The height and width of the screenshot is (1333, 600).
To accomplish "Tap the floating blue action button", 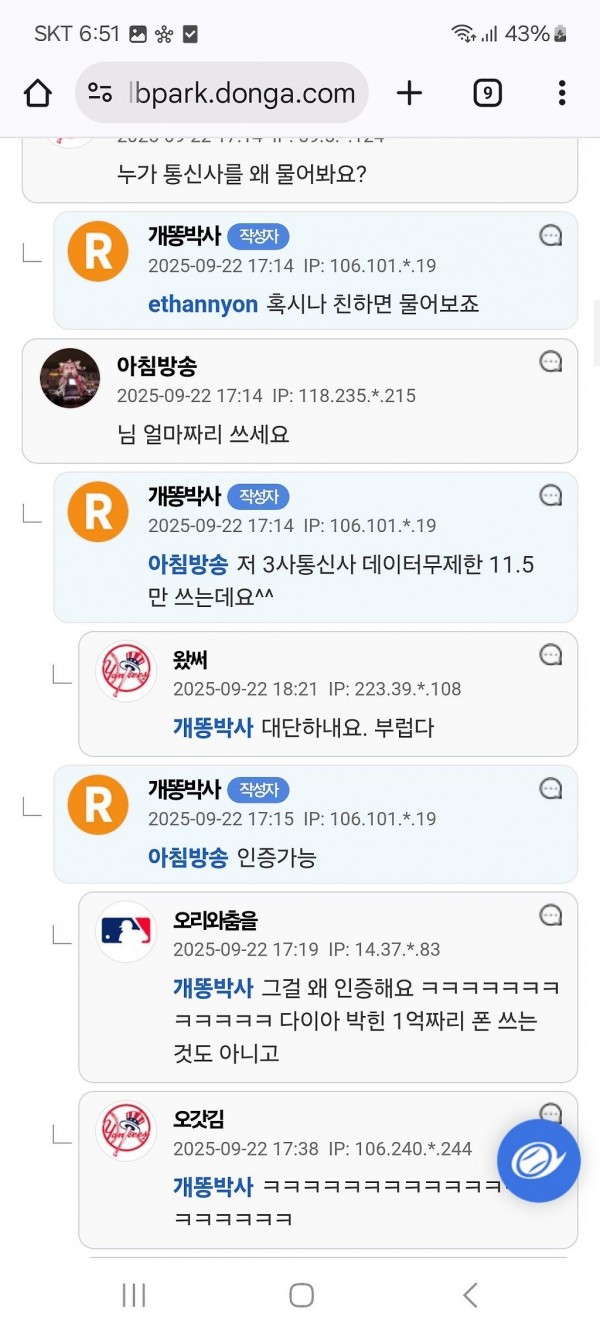I will 539,1161.
